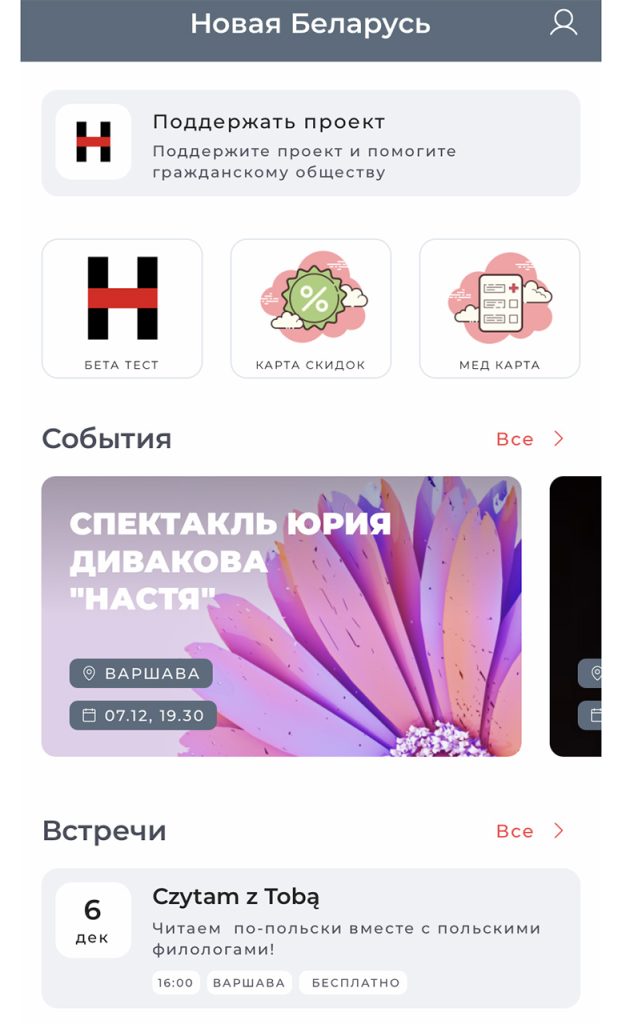The image size is (622, 1024).
Task: View all События
Action: [x=530, y=439]
